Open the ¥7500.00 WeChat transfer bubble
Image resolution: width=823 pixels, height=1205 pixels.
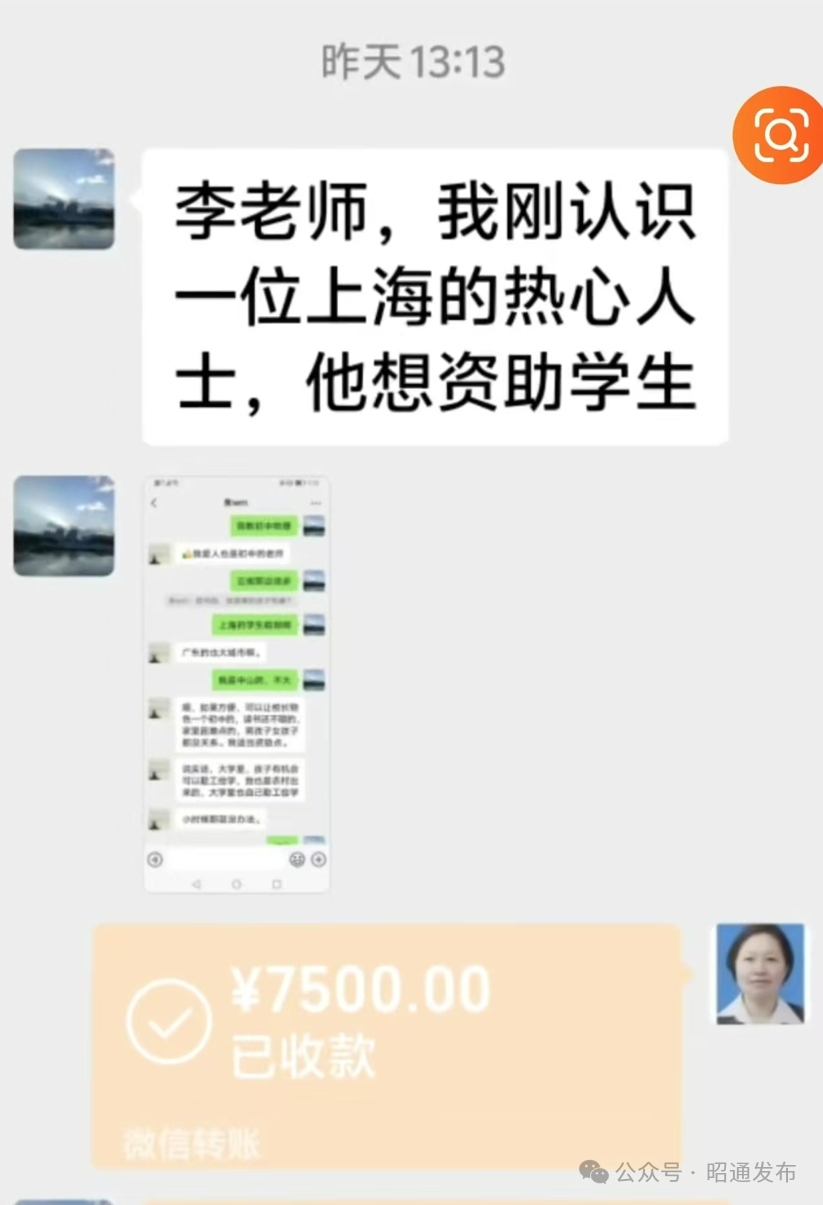(387, 1045)
